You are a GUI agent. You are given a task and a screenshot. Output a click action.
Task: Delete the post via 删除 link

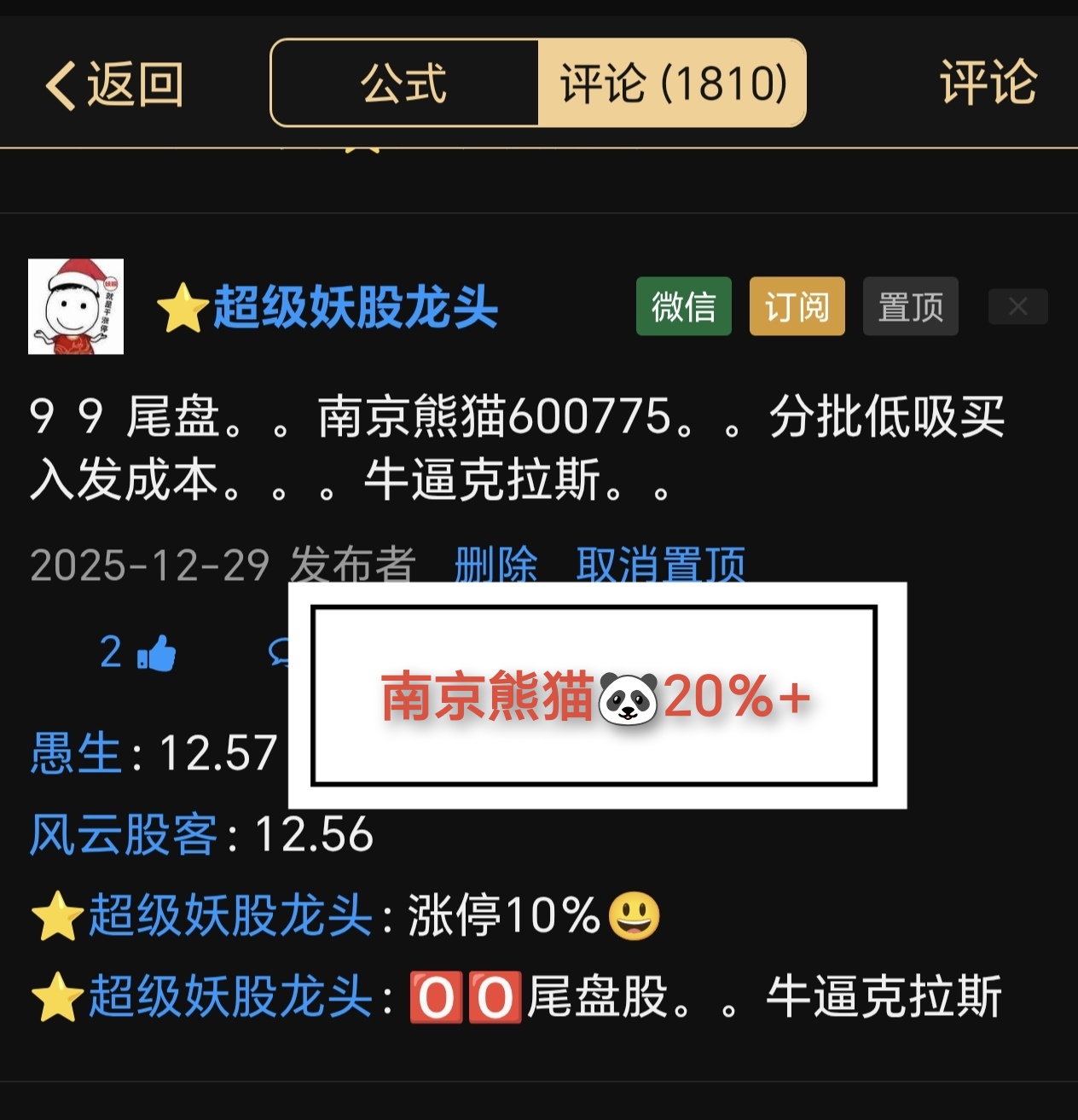coord(496,564)
